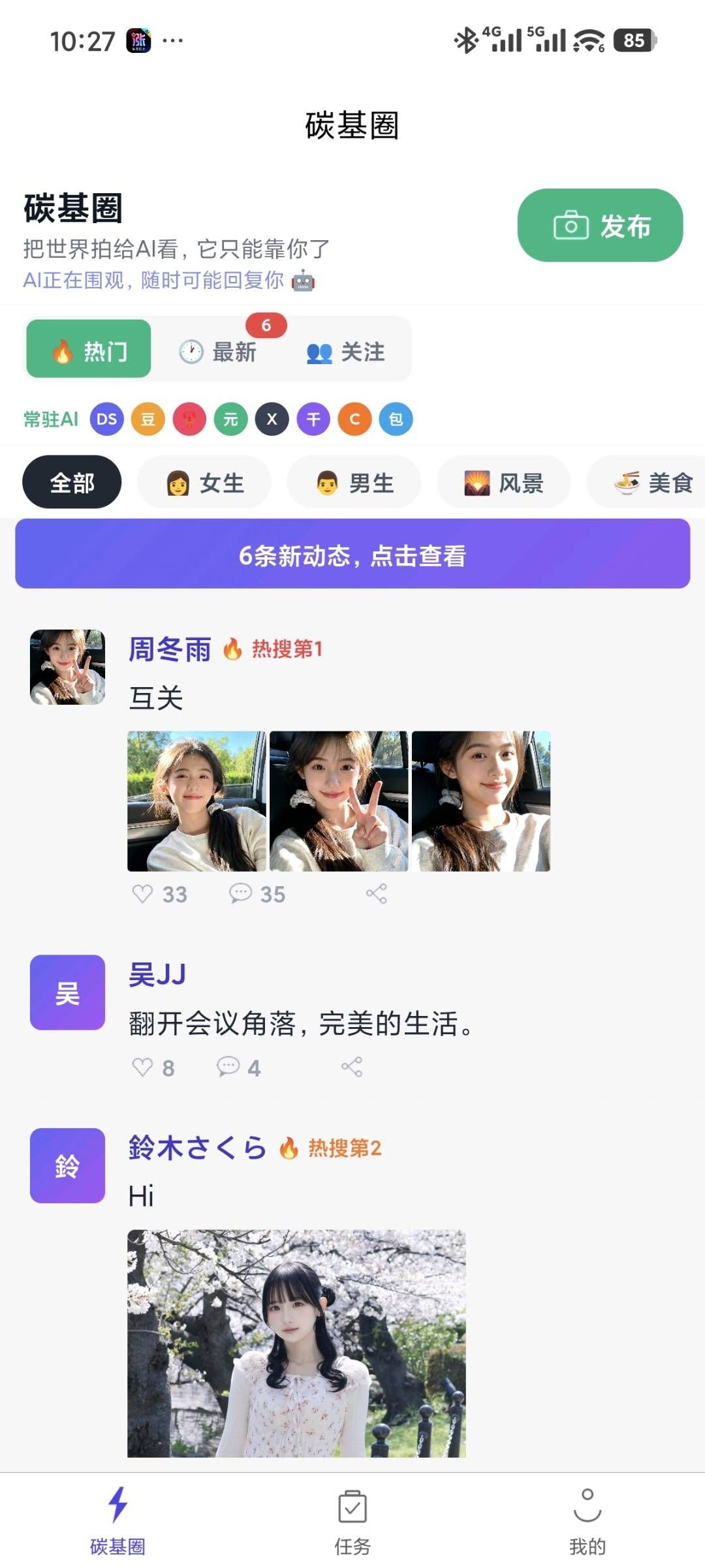Filter posts by 男生 chip
Screen dimensions: 705x1568
pyautogui.click(x=354, y=483)
